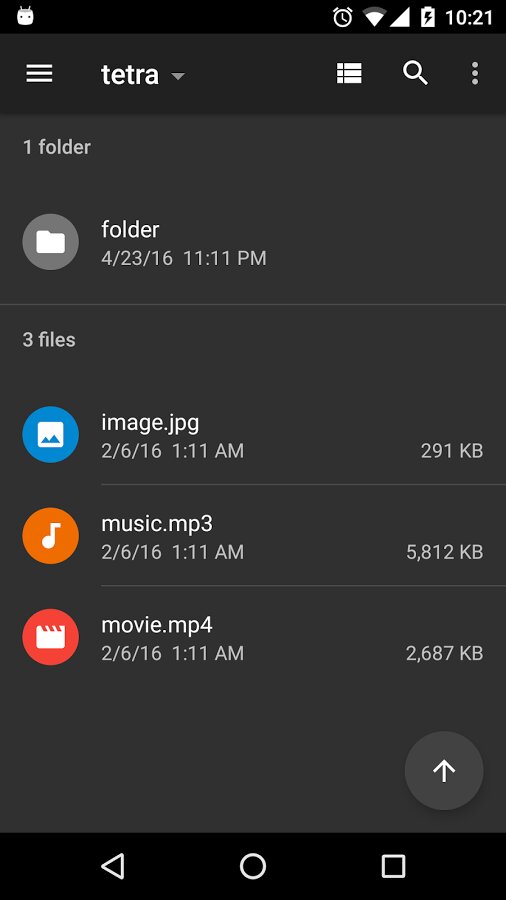Switch the list view layout
The width and height of the screenshot is (506, 900).
pyautogui.click(x=349, y=73)
